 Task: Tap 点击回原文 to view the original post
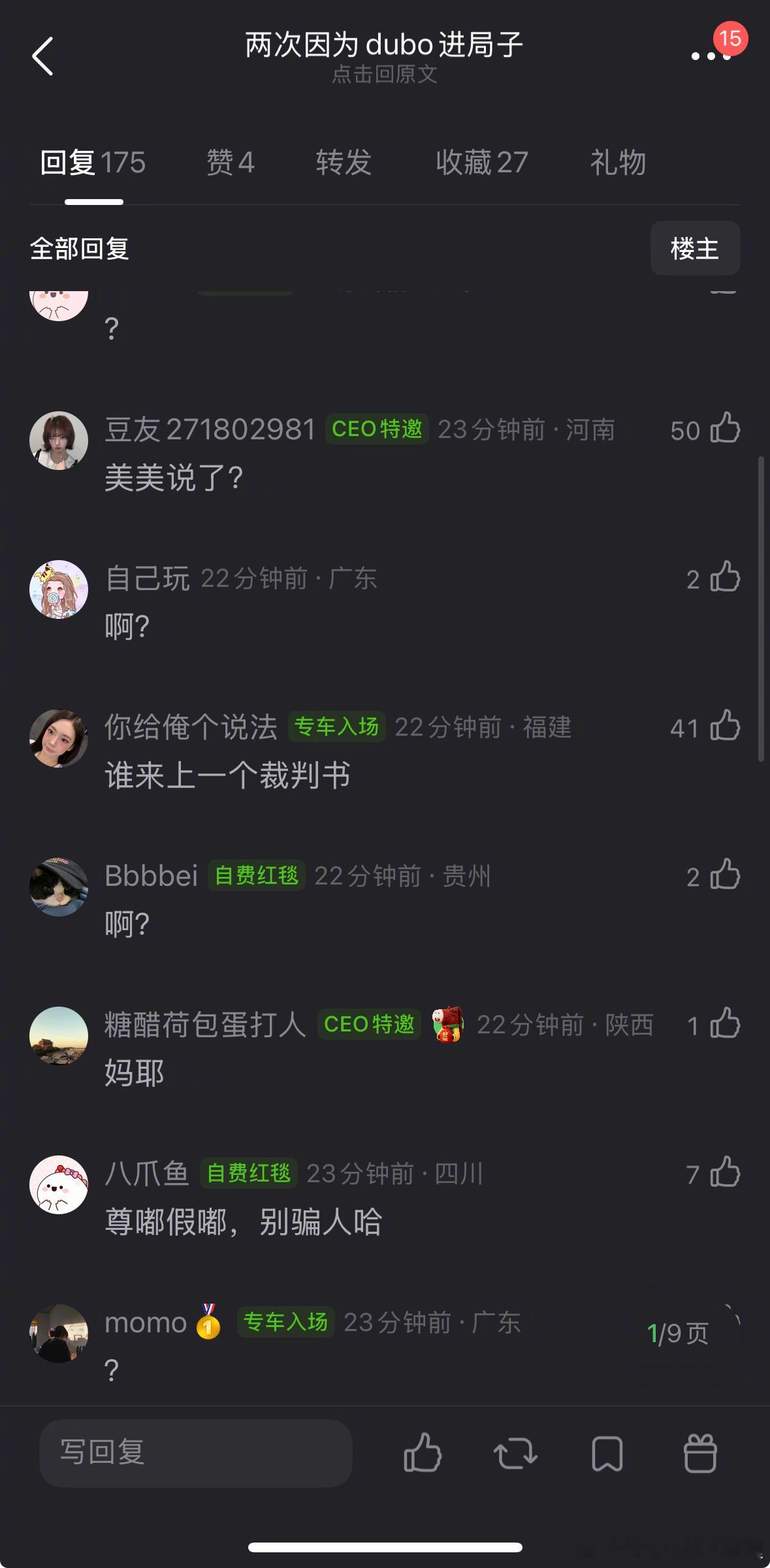click(385, 76)
